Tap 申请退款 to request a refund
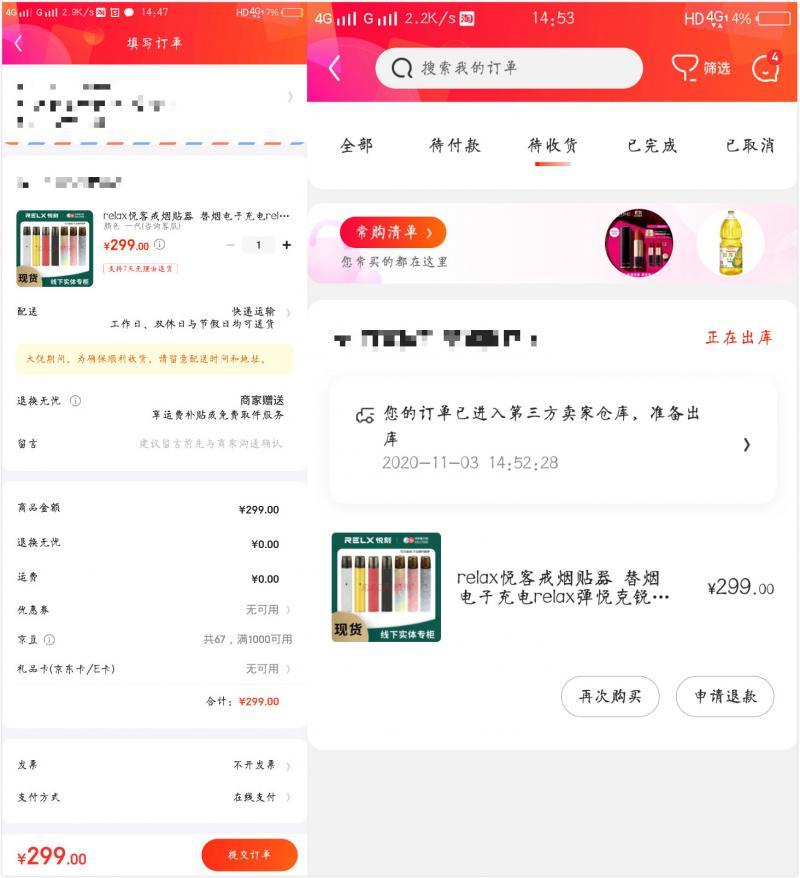The height and width of the screenshot is (878, 800). click(x=725, y=696)
